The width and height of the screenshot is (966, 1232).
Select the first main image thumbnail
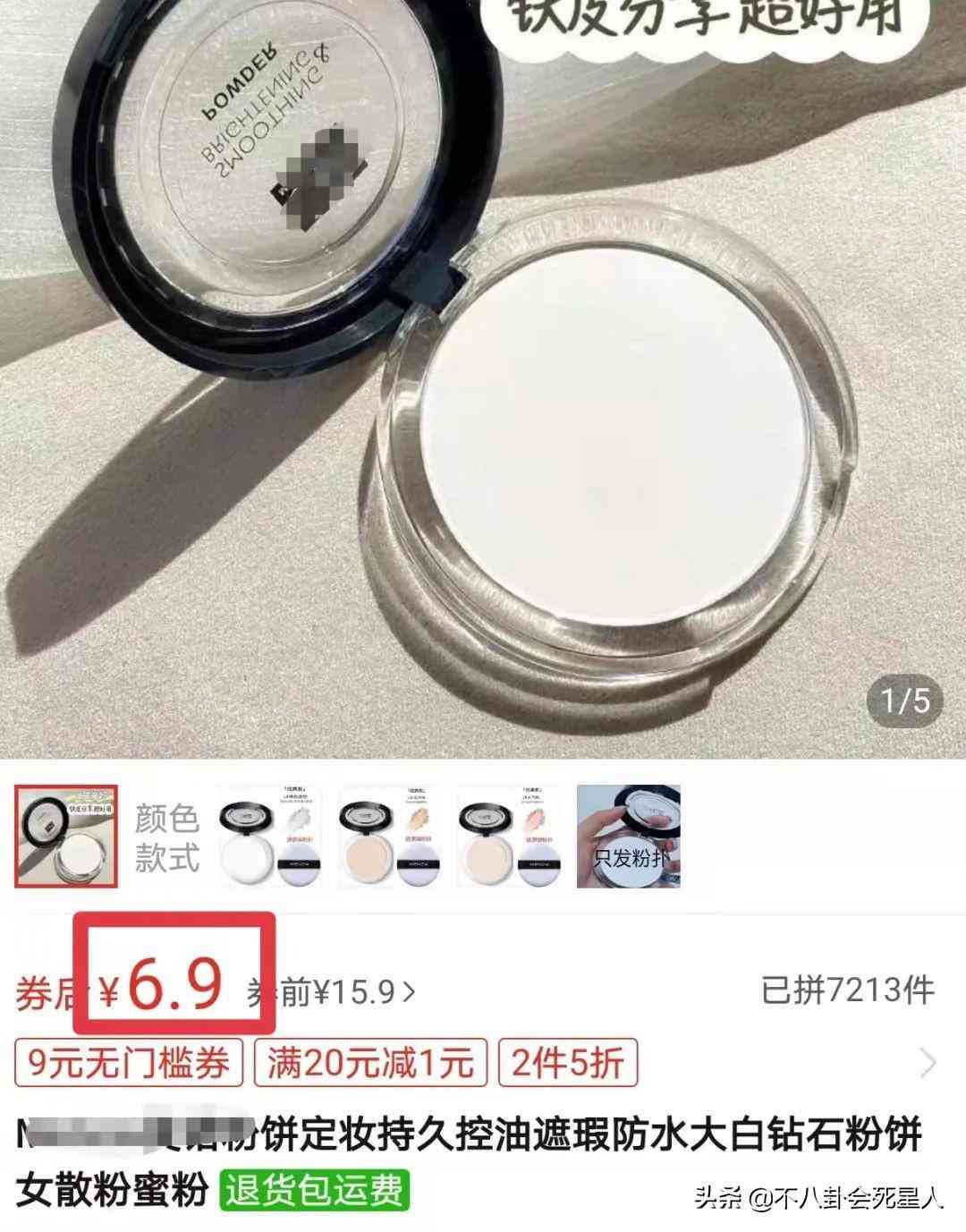(x=65, y=837)
